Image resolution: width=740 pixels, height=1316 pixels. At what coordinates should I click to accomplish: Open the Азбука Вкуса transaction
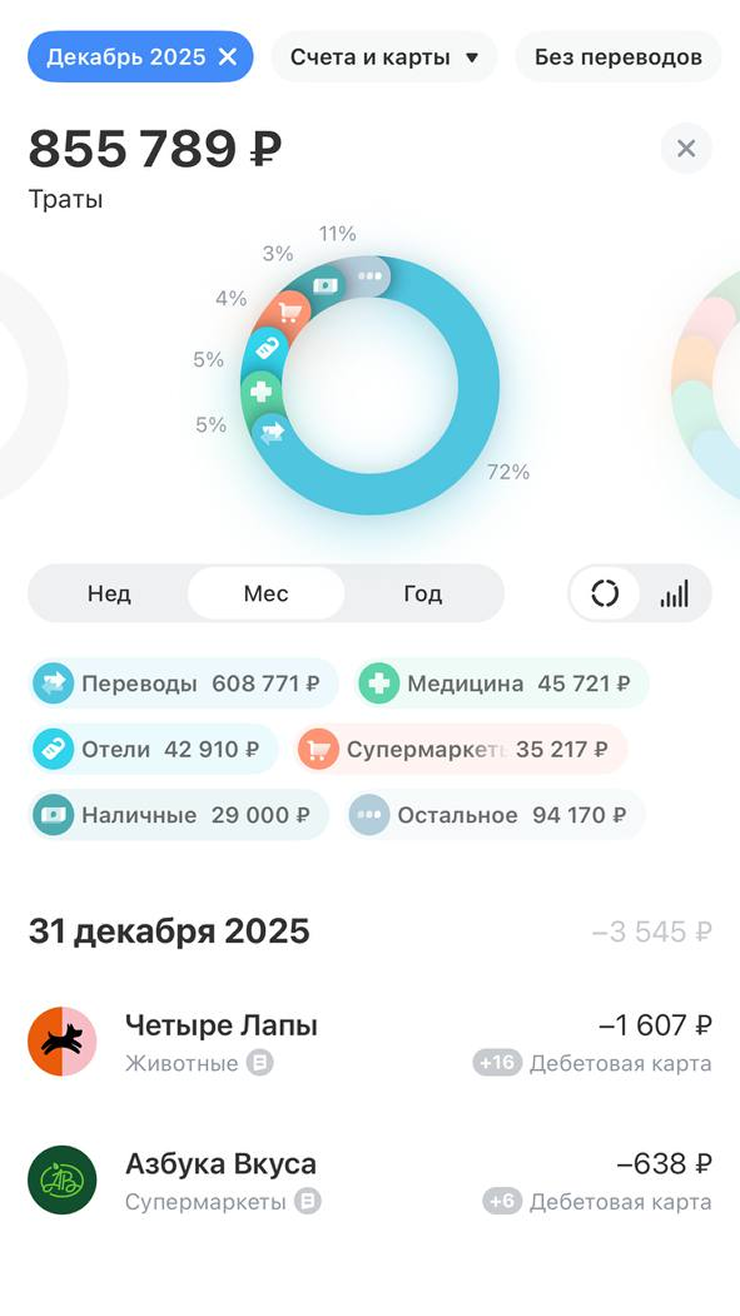pos(369,1180)
